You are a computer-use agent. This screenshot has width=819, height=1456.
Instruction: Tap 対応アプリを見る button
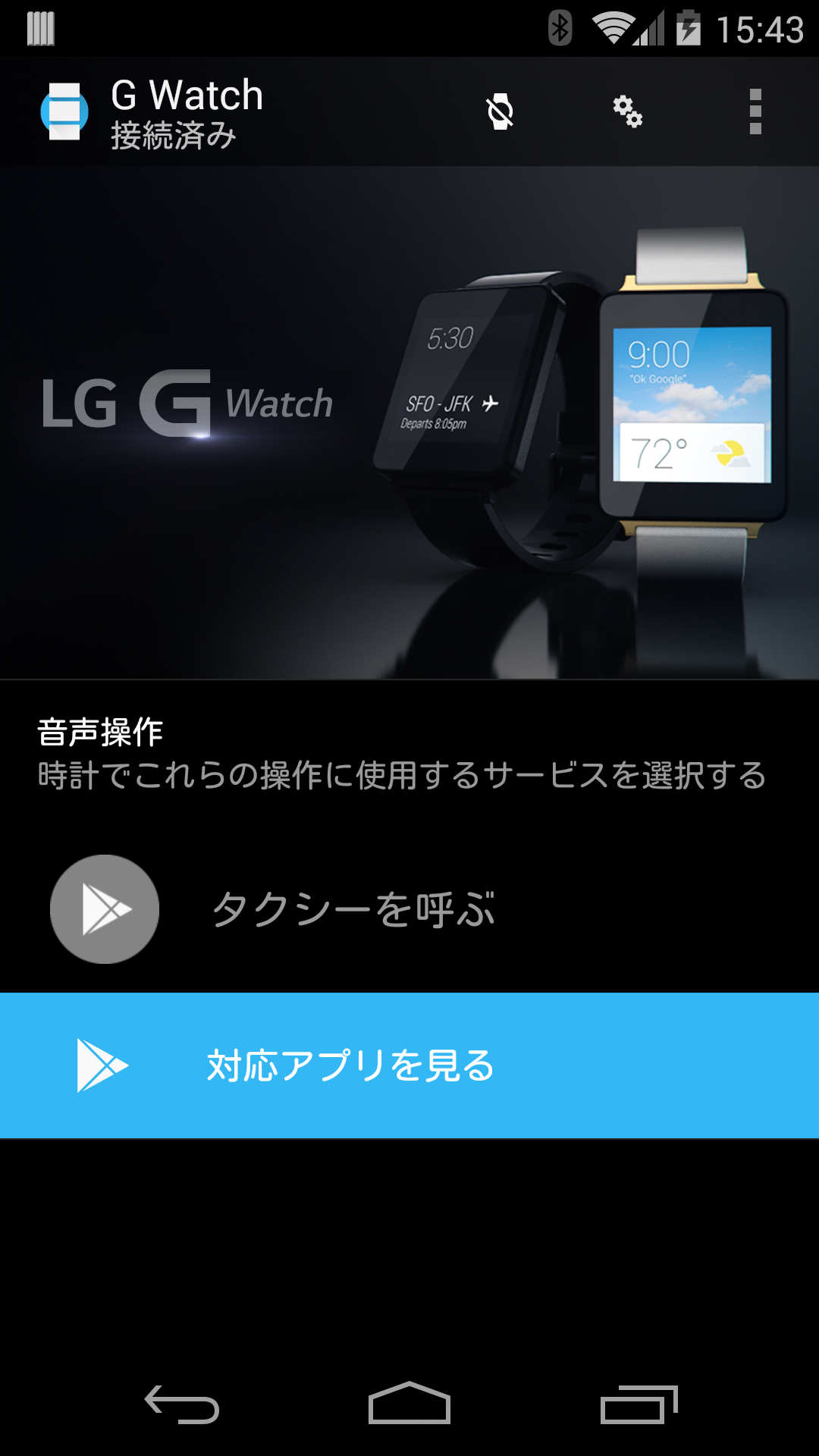tap(409, 1065)
